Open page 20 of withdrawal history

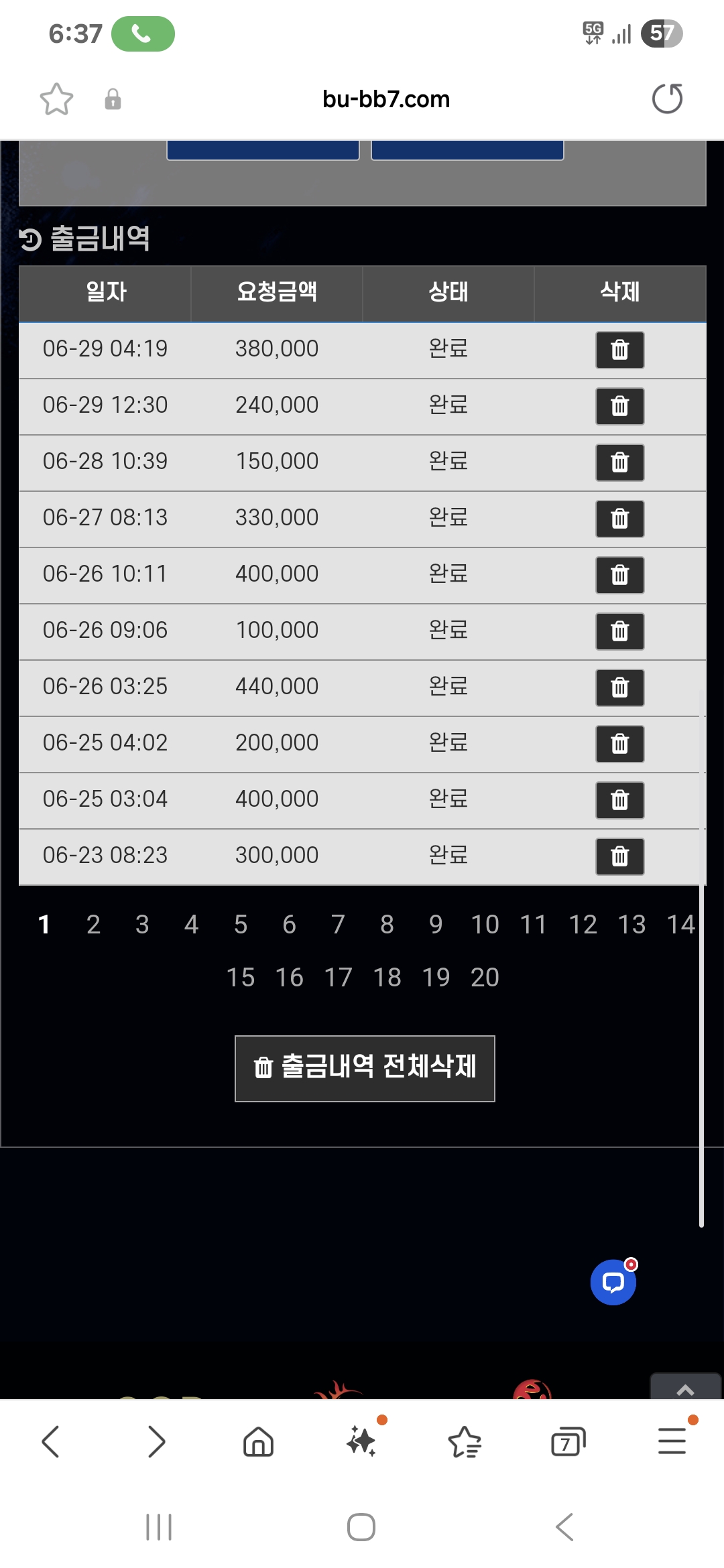click(485, 978)
